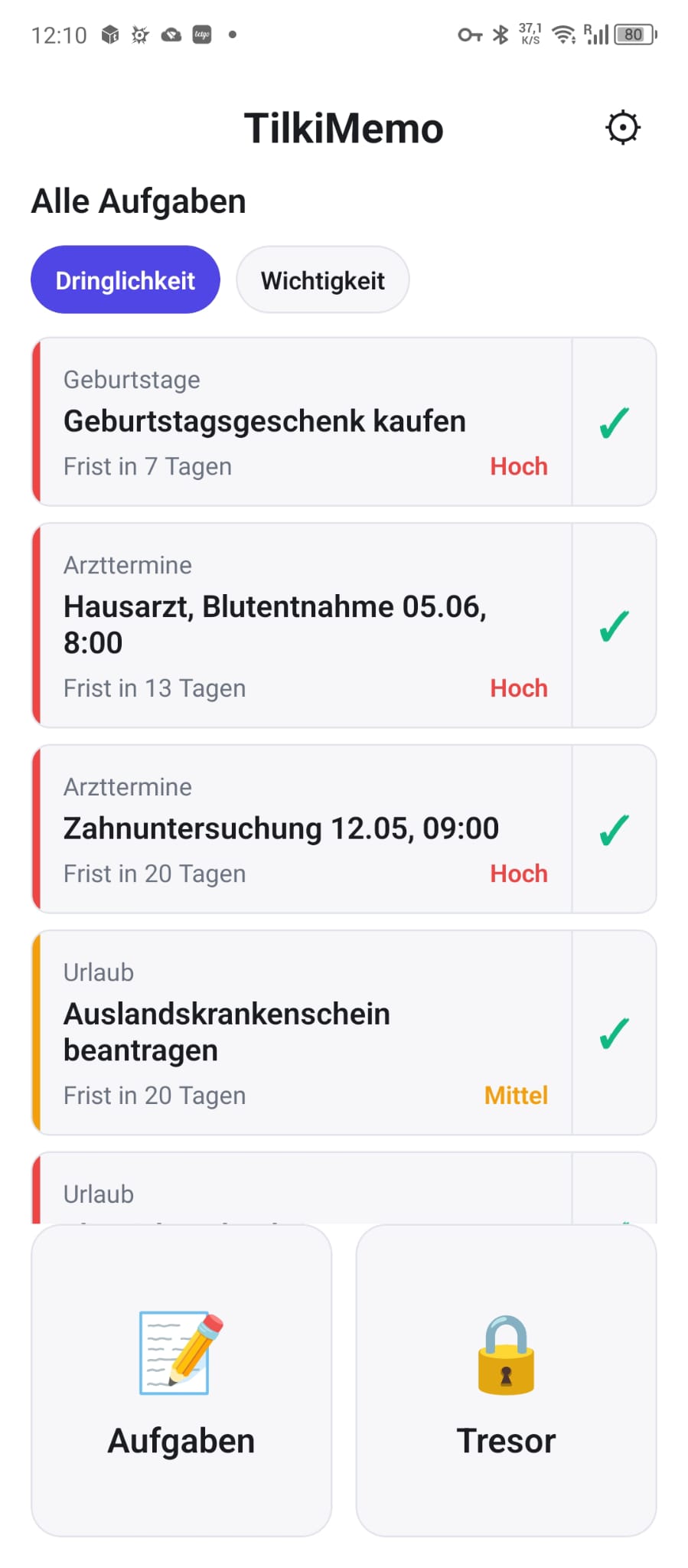Tap the TilkiMemo app title

344,127
